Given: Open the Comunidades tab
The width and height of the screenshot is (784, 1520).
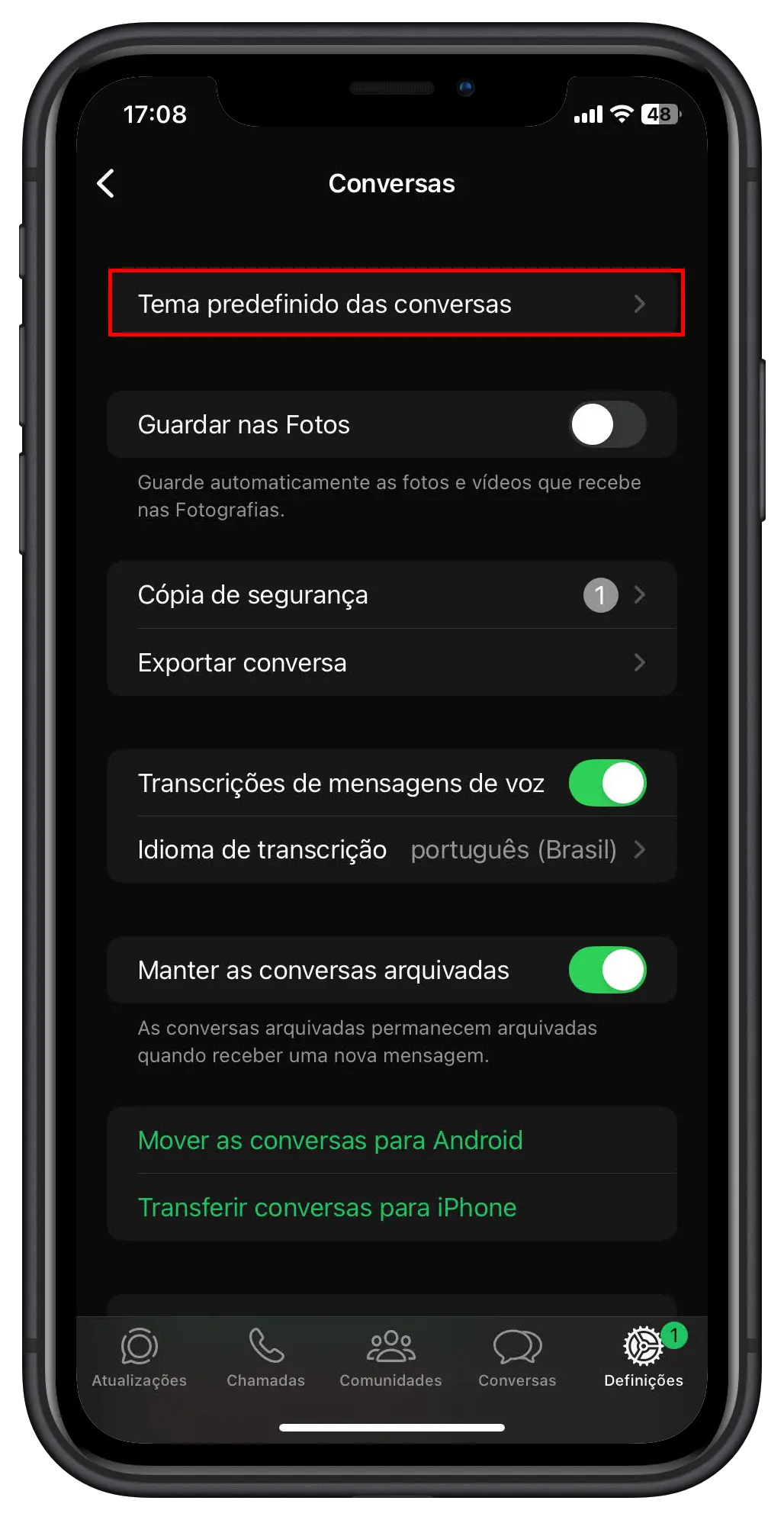Looking at the screenshot, I should 390,1357.
